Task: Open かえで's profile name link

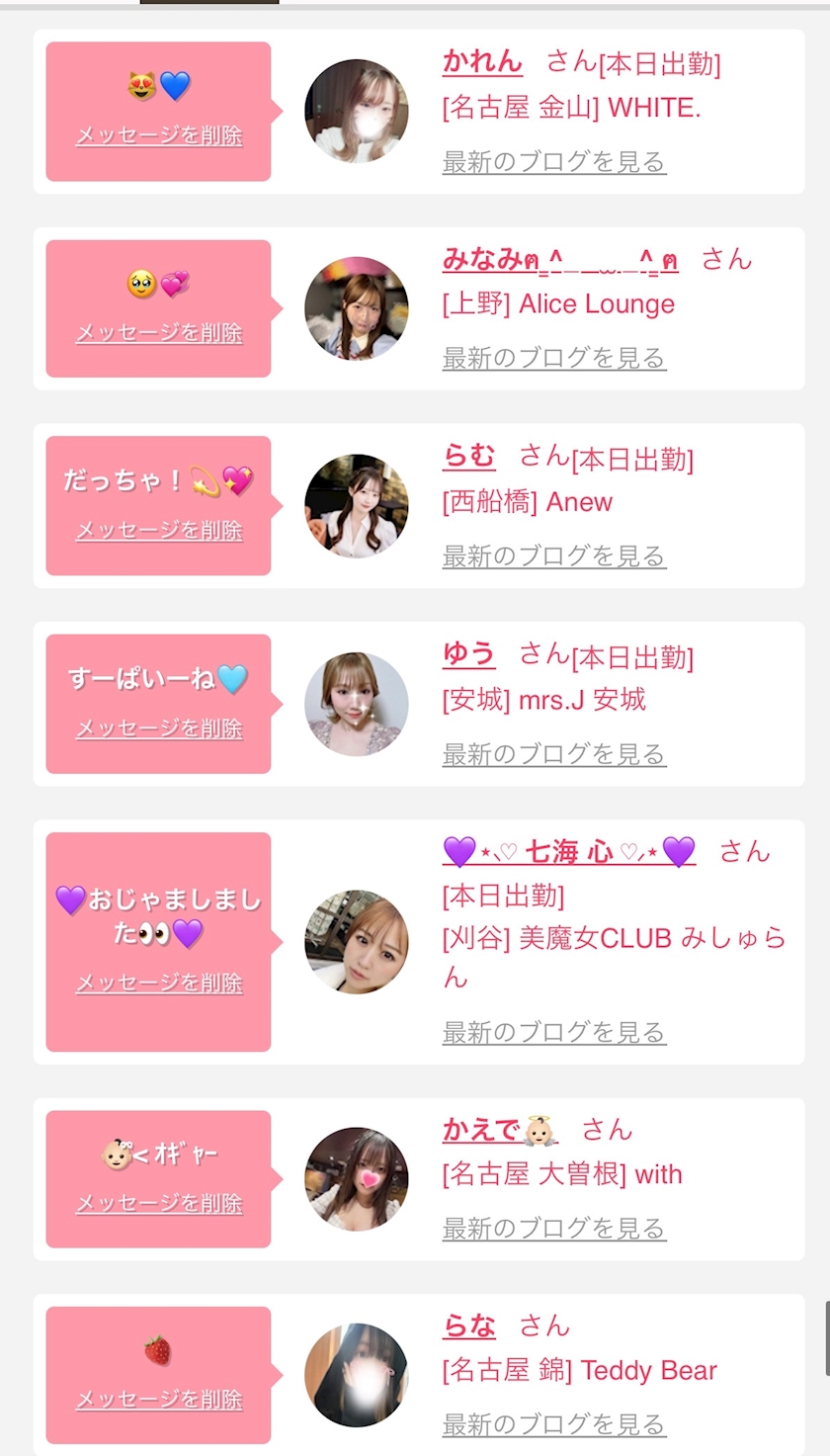Action: (500, 1130)
